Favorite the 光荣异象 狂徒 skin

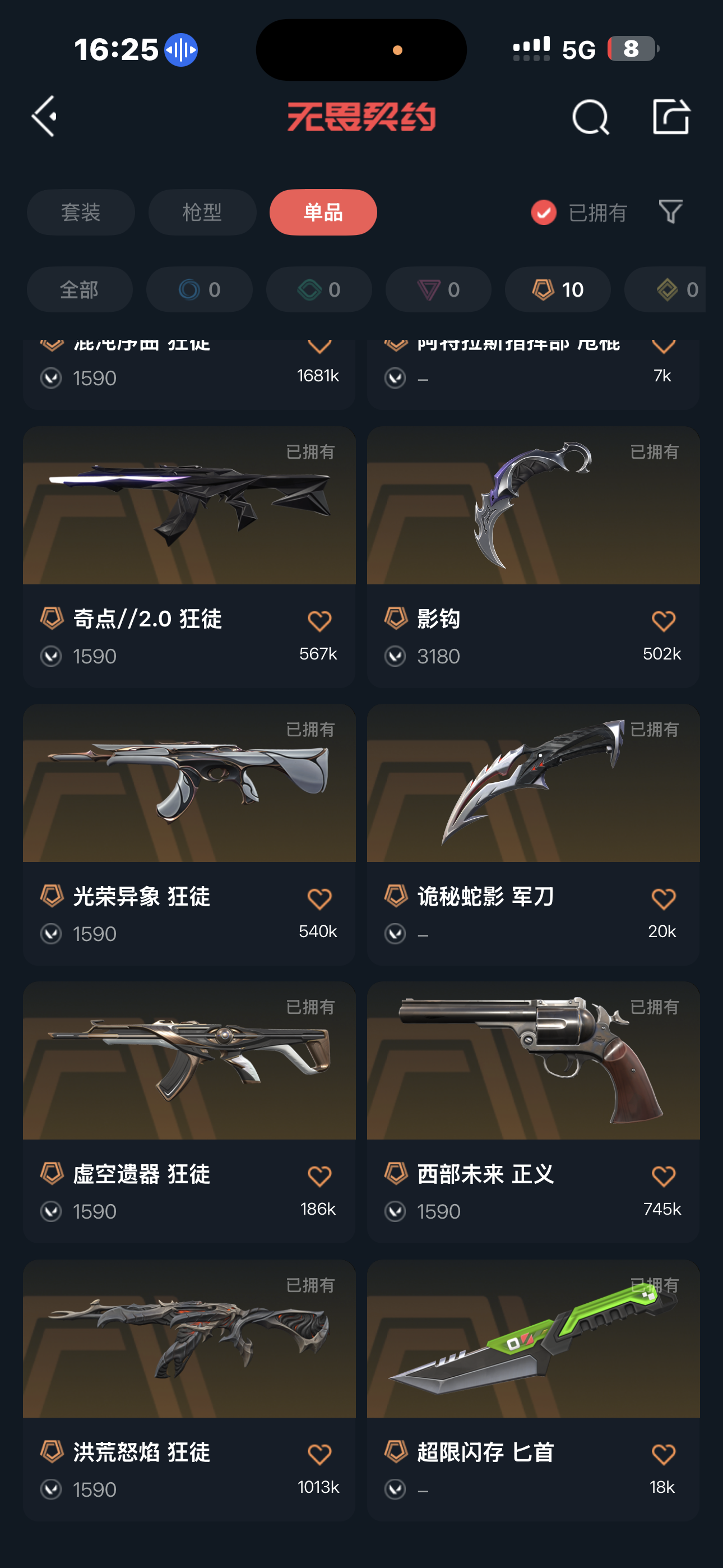[319, 898]
